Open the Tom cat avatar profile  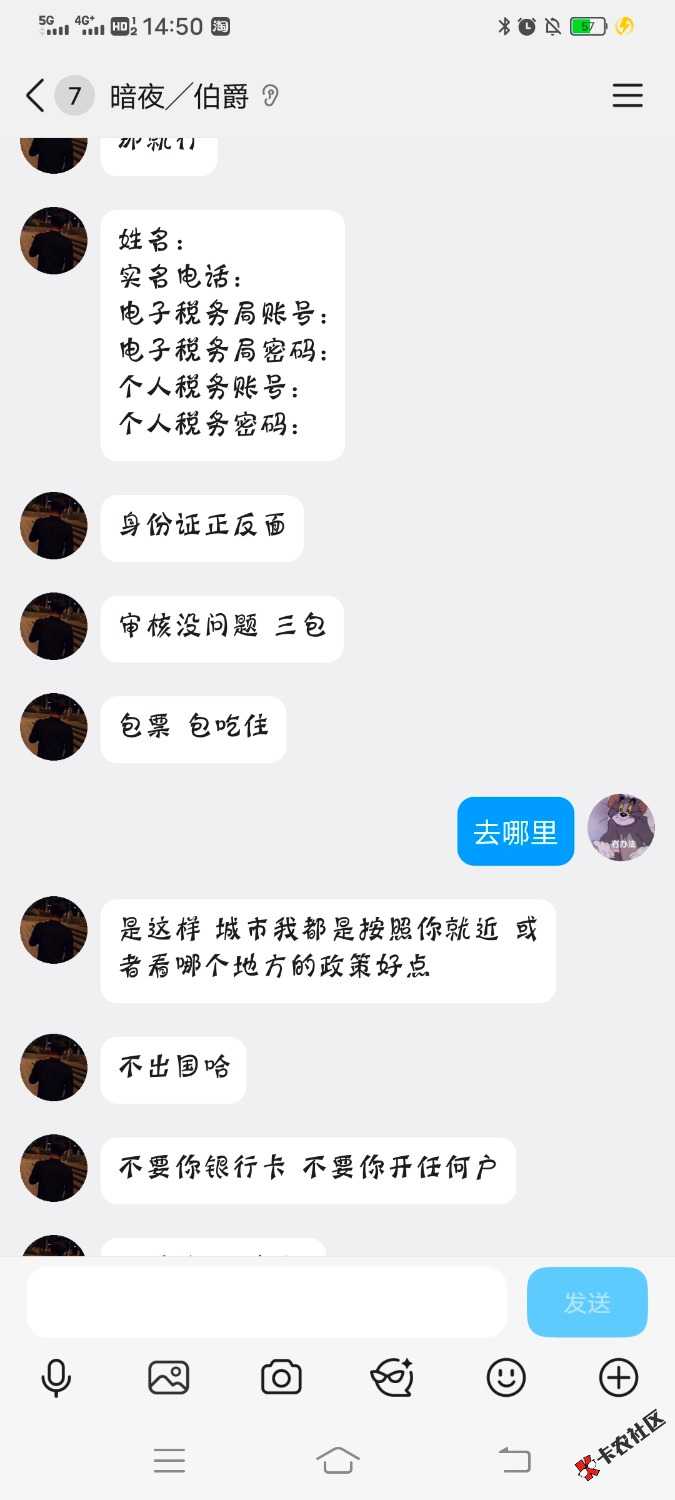[621, 828]
